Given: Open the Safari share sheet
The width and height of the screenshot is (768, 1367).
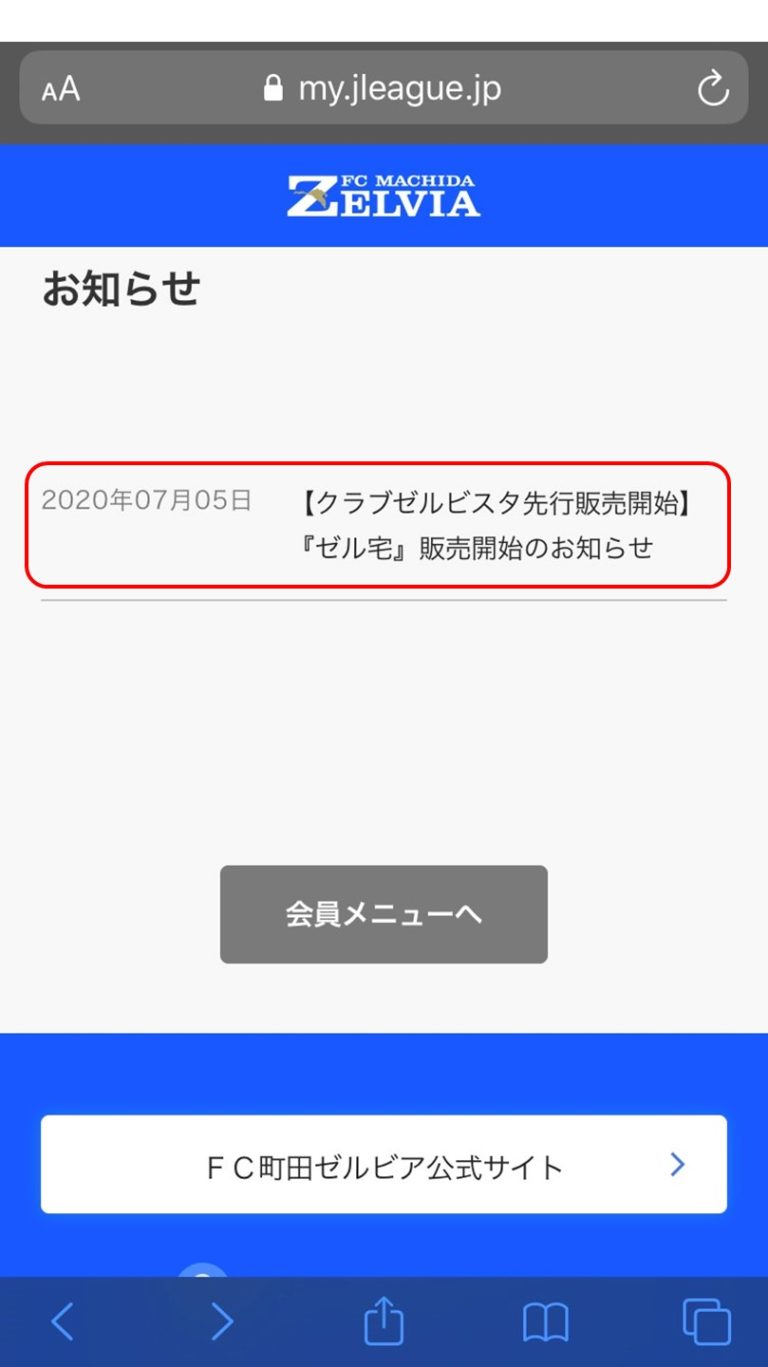Looking at the screenshot, I should coord(384,1322).
